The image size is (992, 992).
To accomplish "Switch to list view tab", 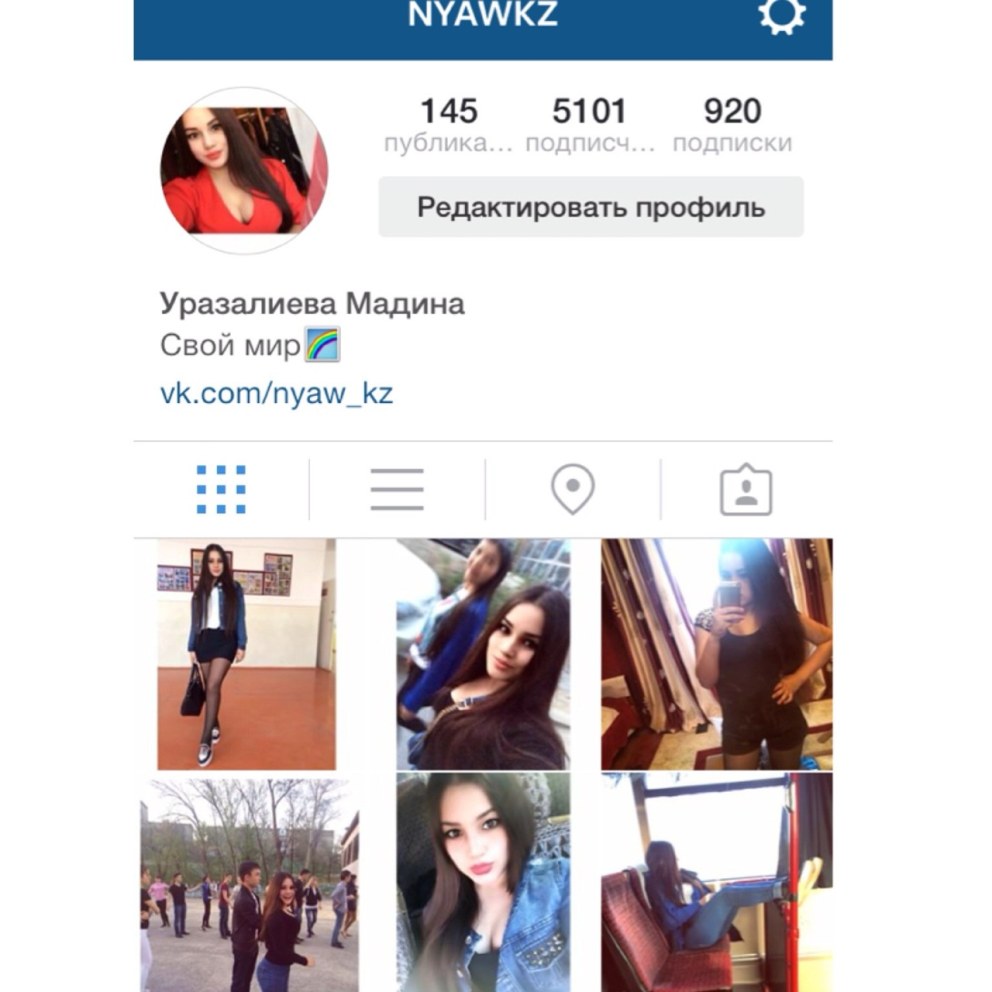I will click(x=397, y=490).
